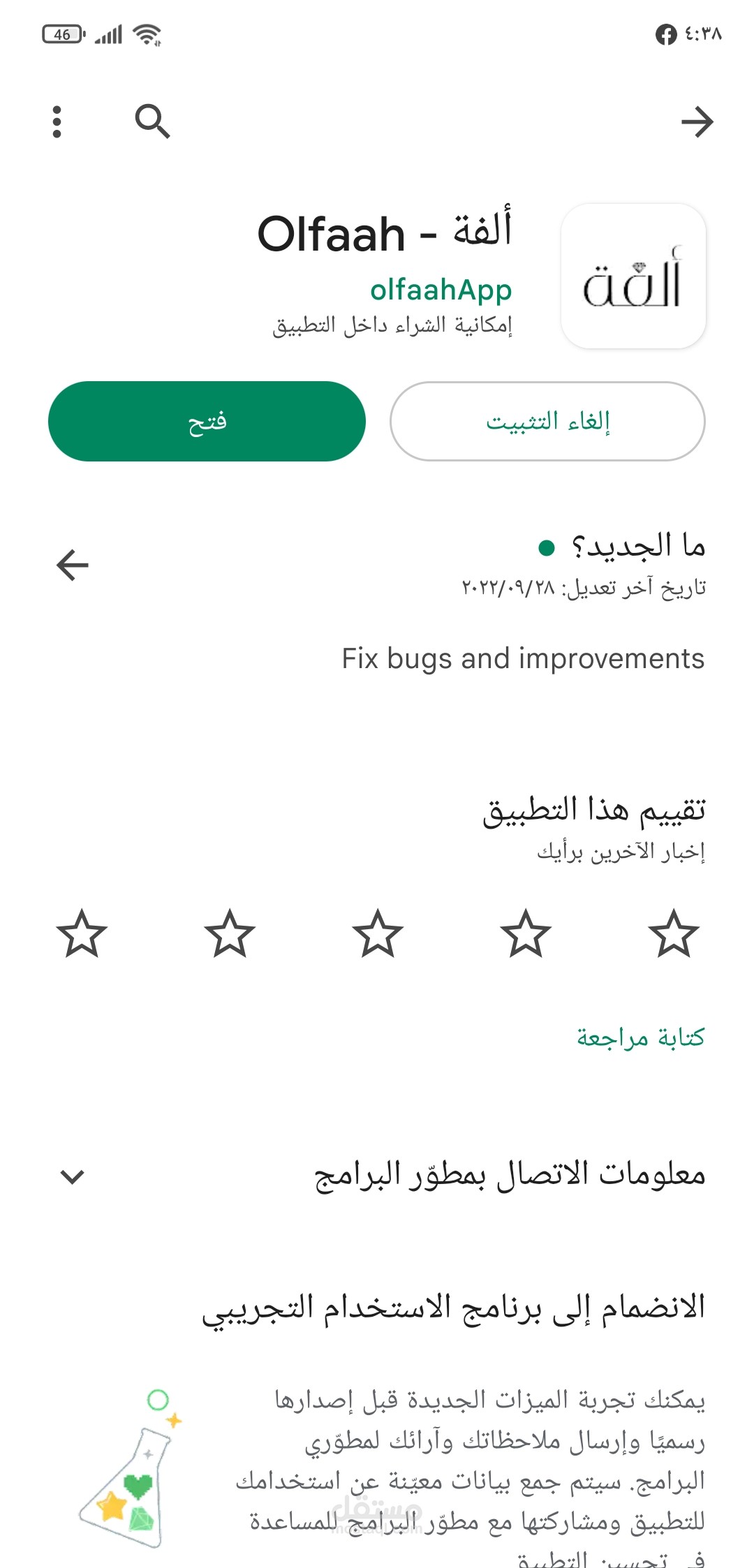Open the overflow menu

(x=57, y=122)
